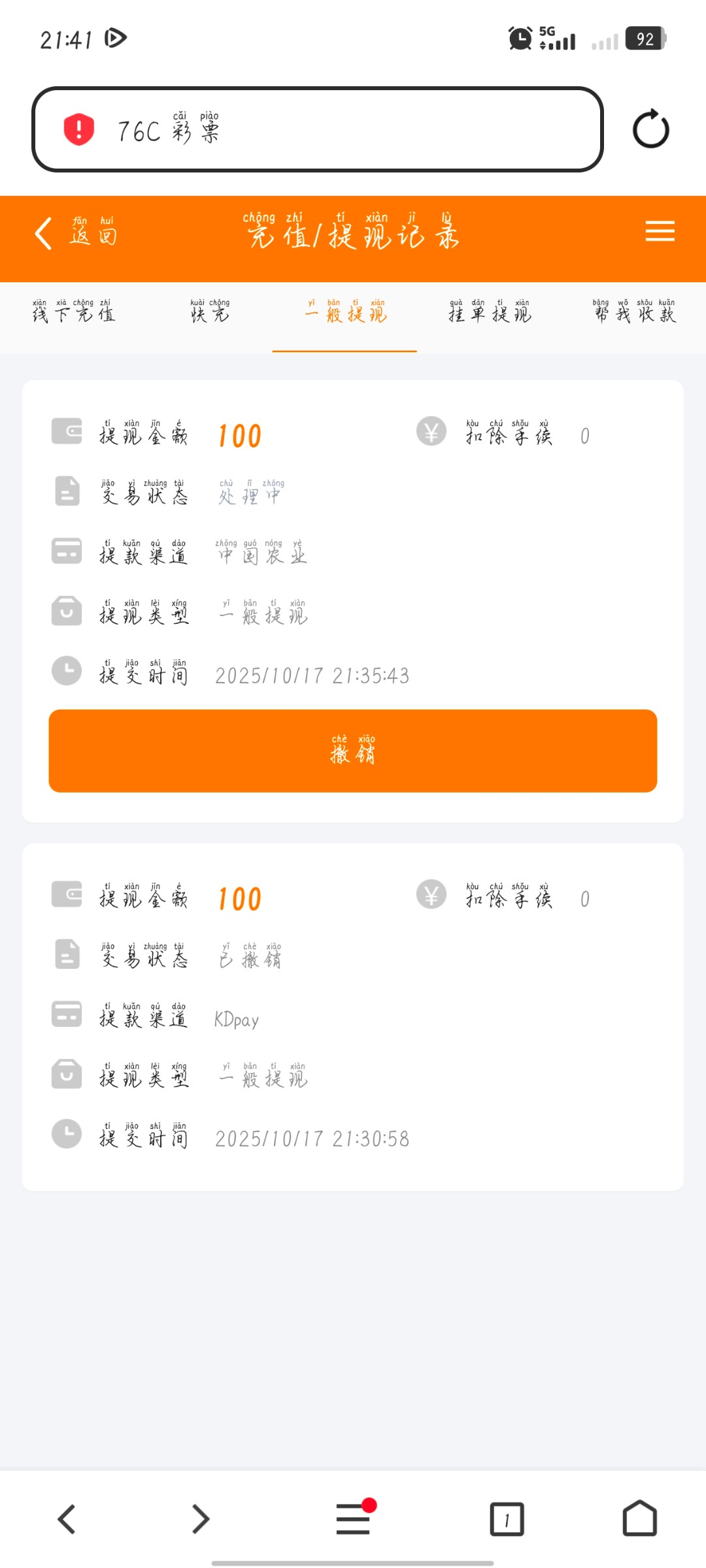The width and height of the screenshot is (706, 1568).
Task: Open the browser tabs switcher
Action: 507,1519
